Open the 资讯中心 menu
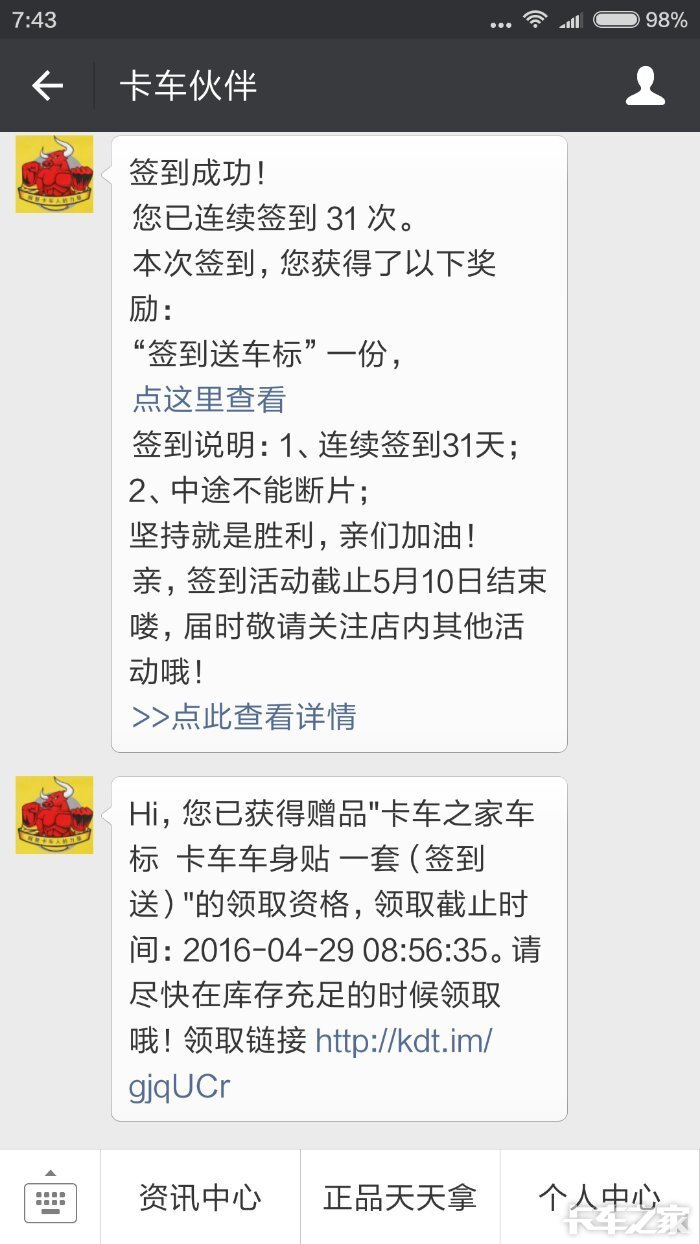700x1244 pixels. click(200, 1197)
